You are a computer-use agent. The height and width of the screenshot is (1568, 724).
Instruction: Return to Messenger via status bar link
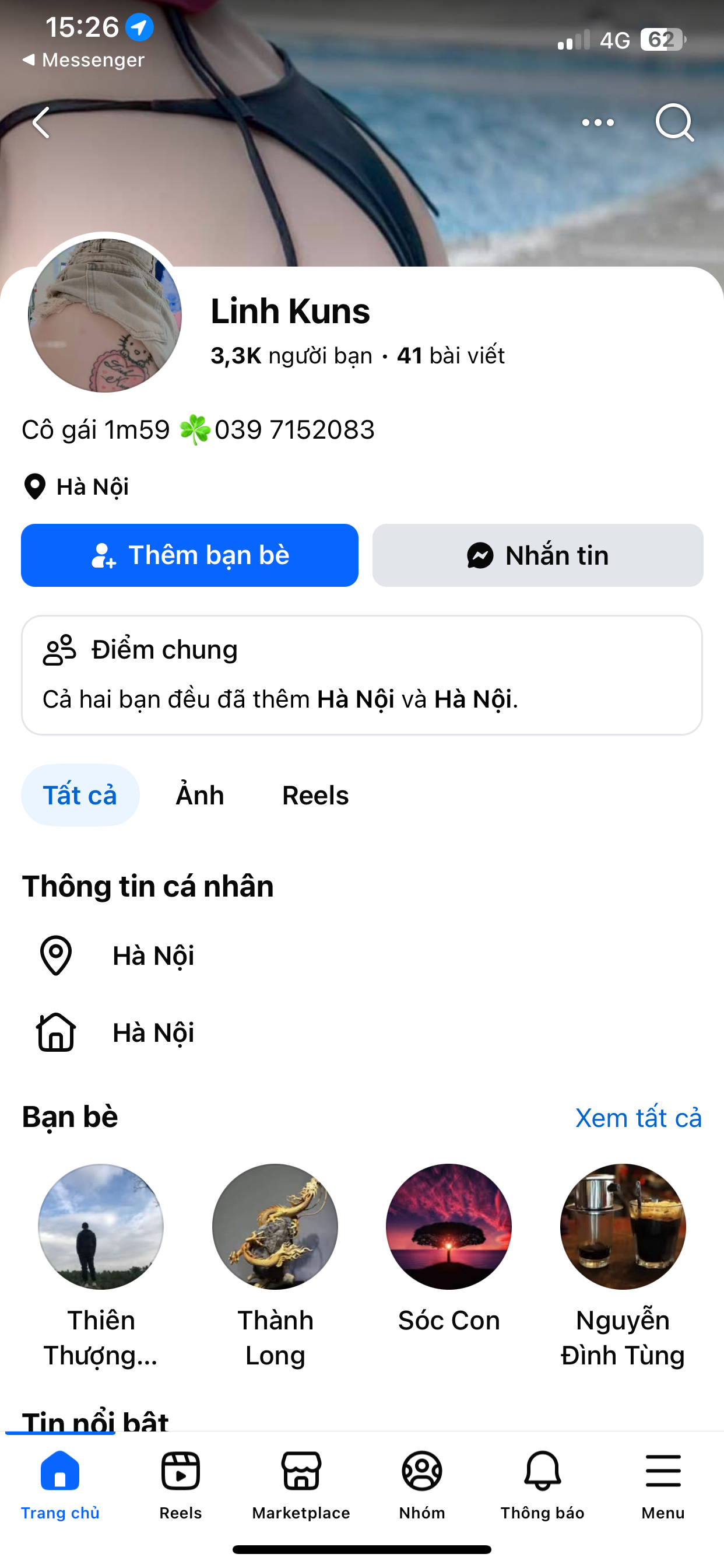[x=84, y=60]
